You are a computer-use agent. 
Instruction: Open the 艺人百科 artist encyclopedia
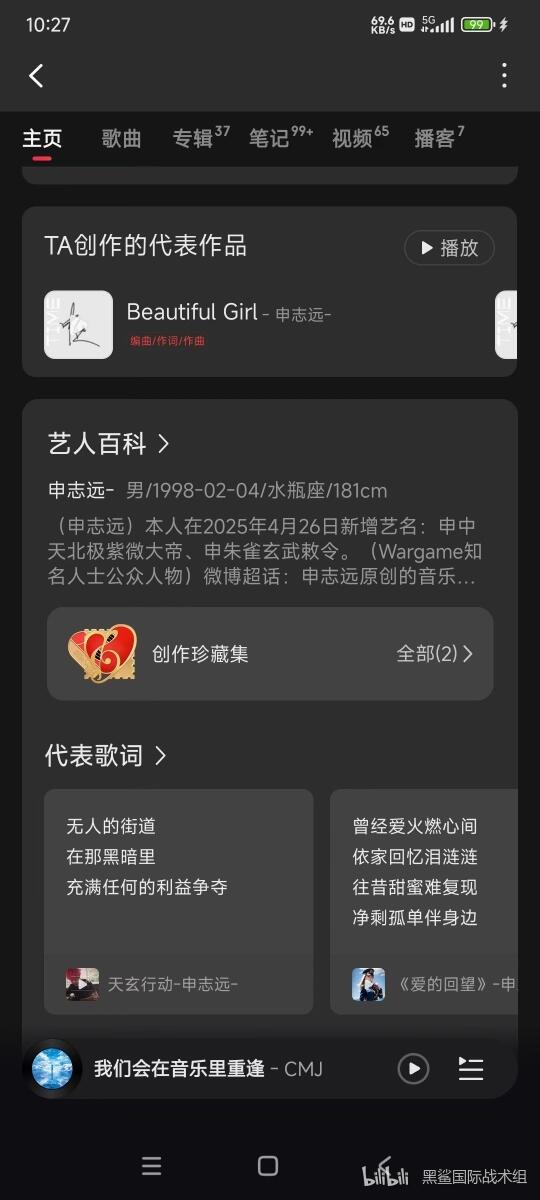point(109,444)
